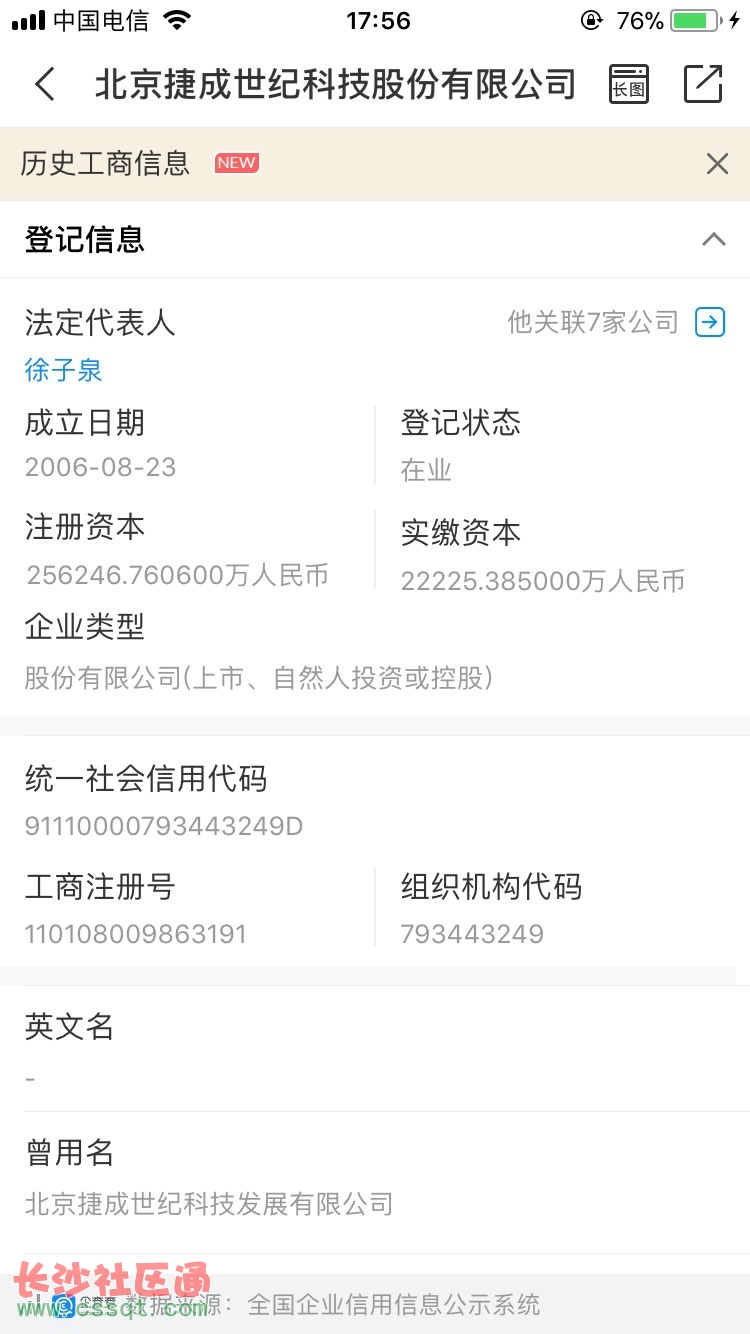This screenshot has width=750, height=1334.
Task: Go back using the top-left arrow
Action: tap(45, 84)
